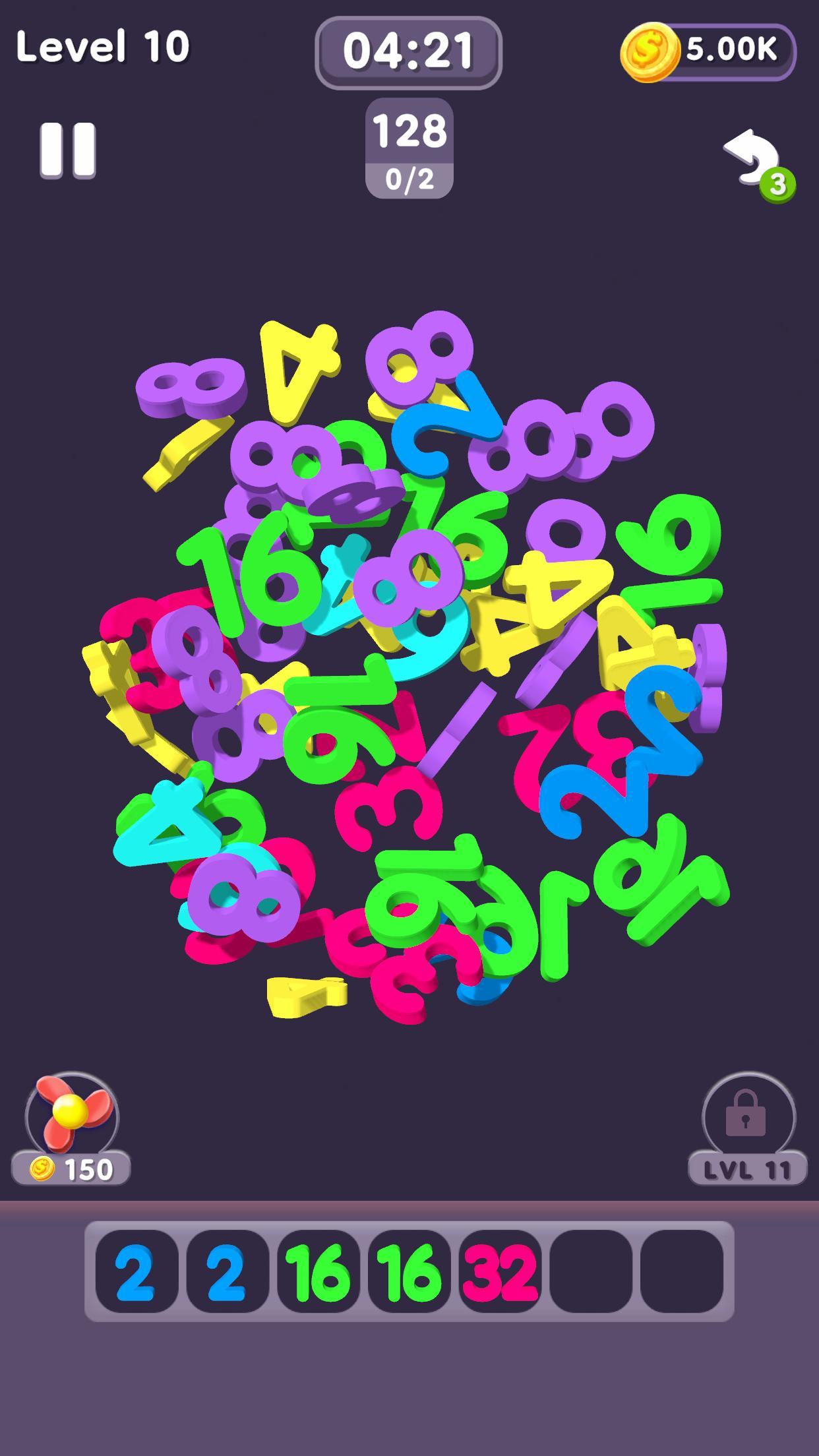Open the coin balance showing 5.00K

(709, 50)
